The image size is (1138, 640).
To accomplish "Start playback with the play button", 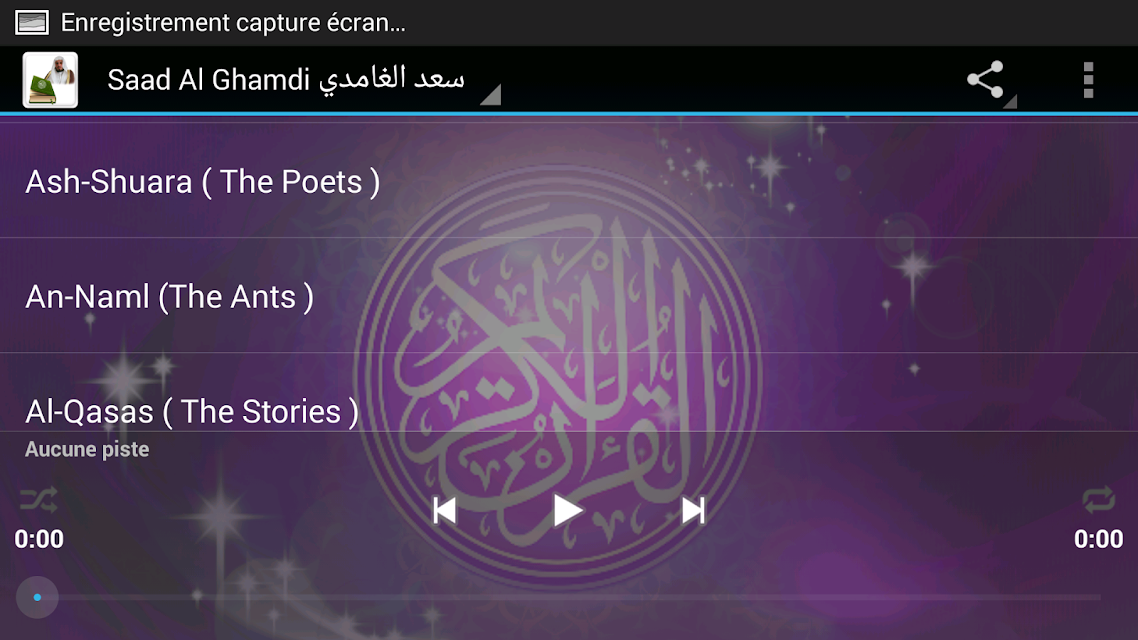I will 568,511.
